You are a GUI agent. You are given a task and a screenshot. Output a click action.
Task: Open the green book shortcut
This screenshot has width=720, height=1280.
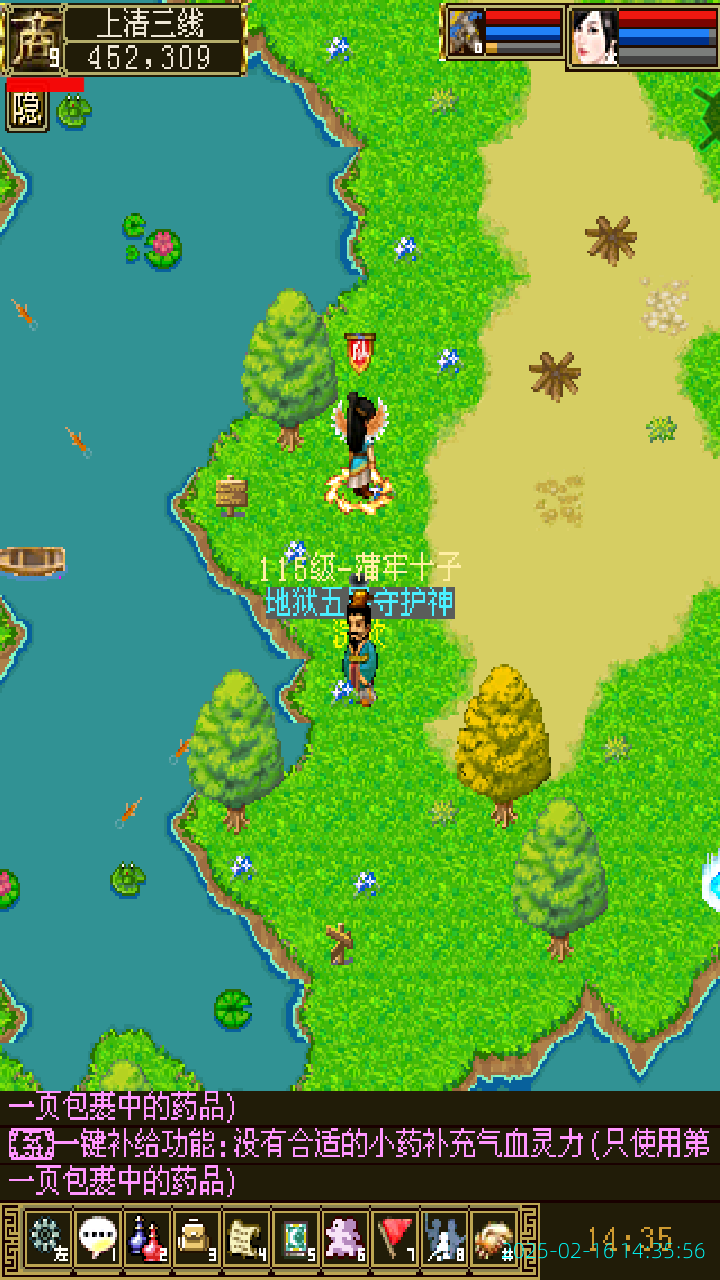click(x=296, y=1238)
